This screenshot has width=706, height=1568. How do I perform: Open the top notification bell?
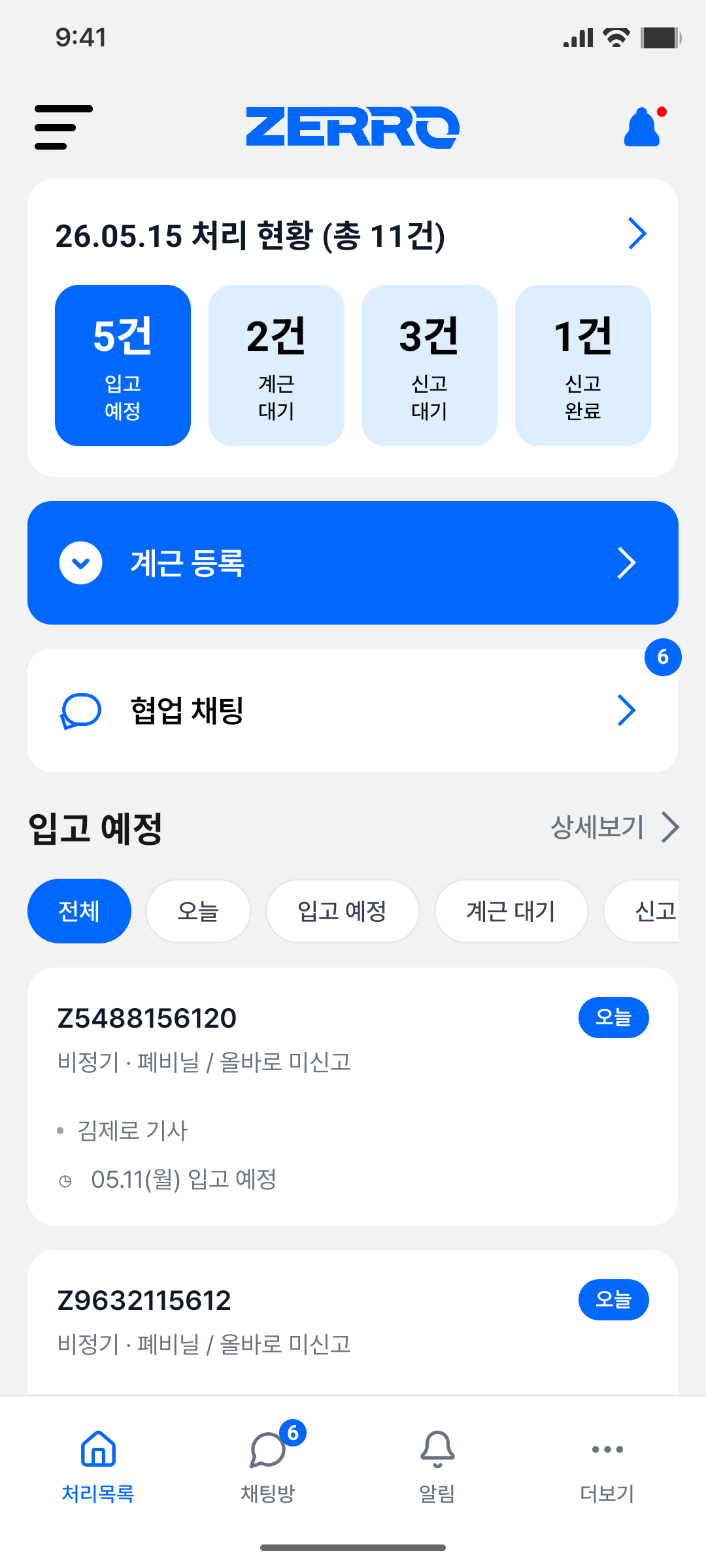point(644,127)
